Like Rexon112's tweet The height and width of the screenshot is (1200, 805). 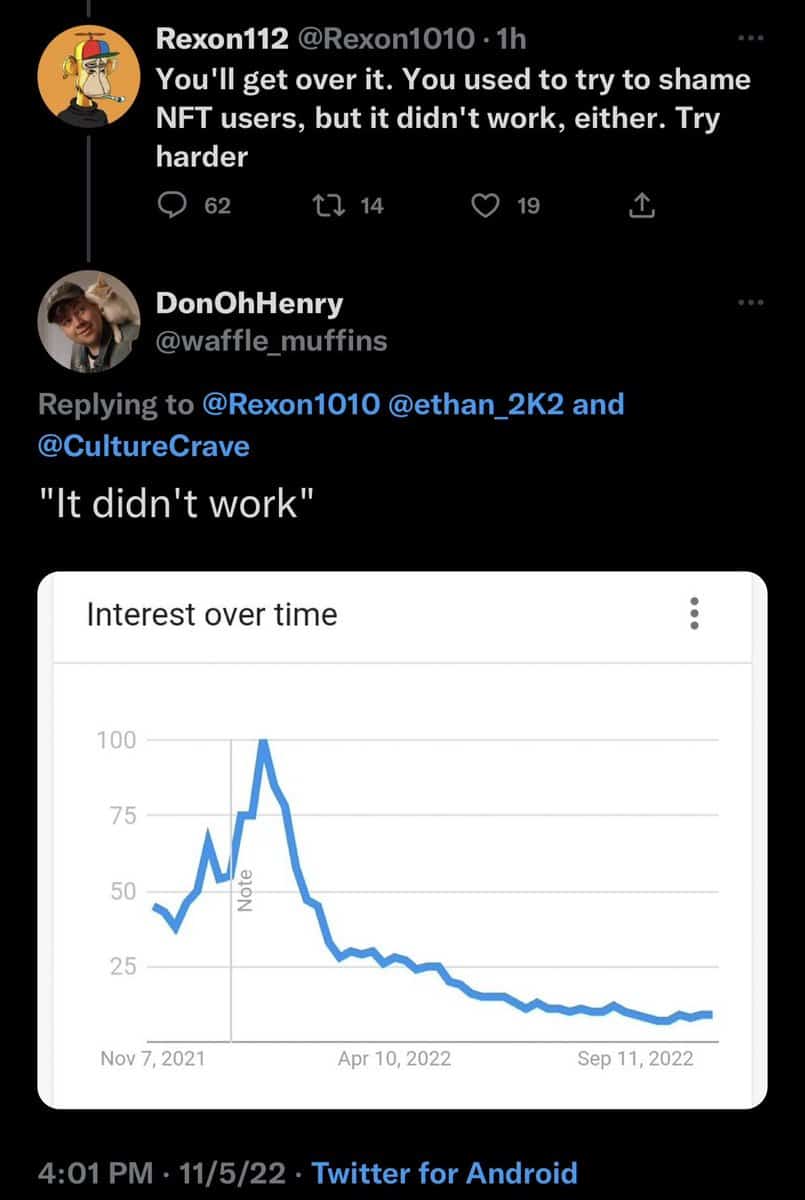(x=486, y=206)
